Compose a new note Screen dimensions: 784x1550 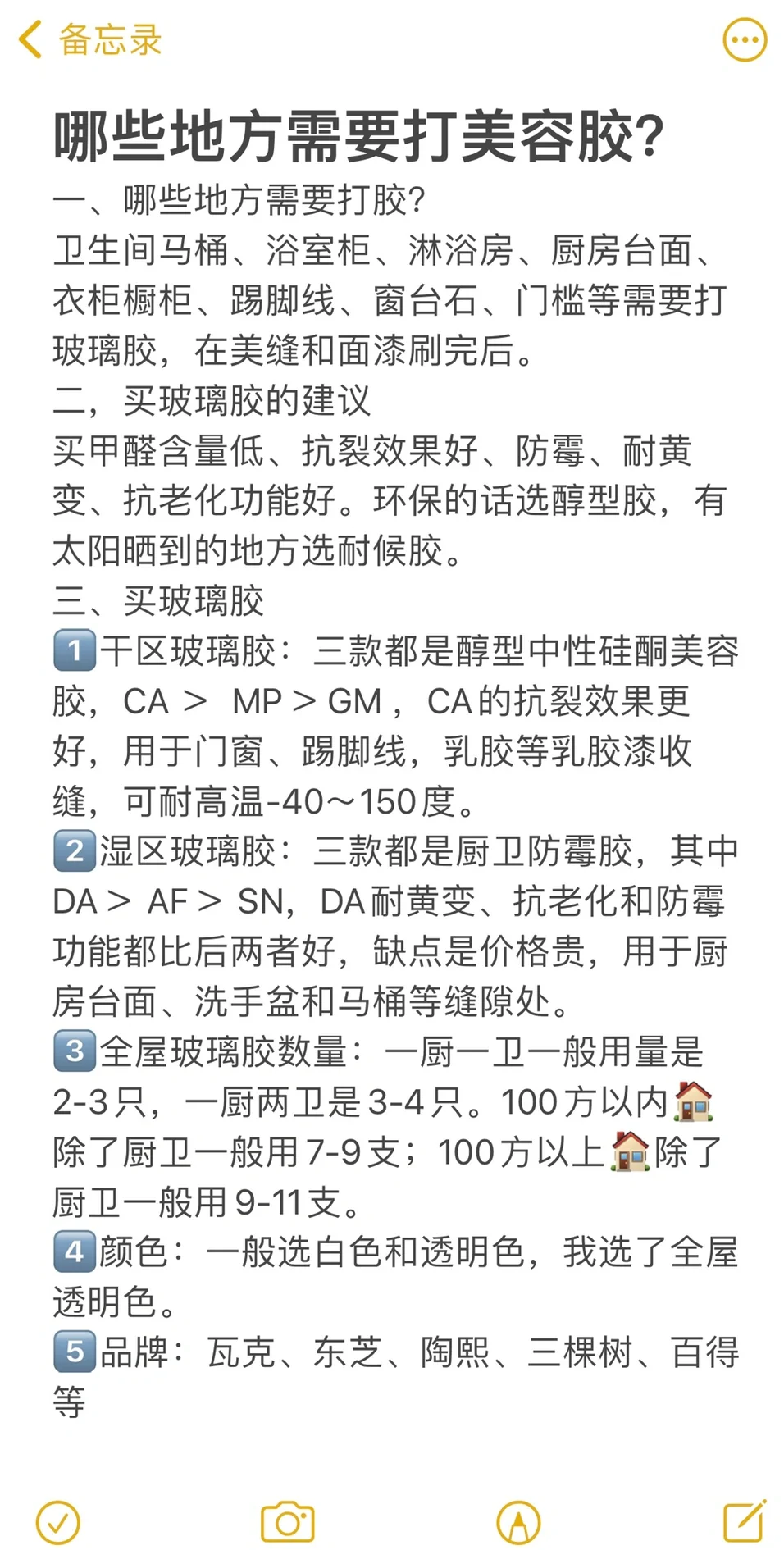tap(745, 1521)
